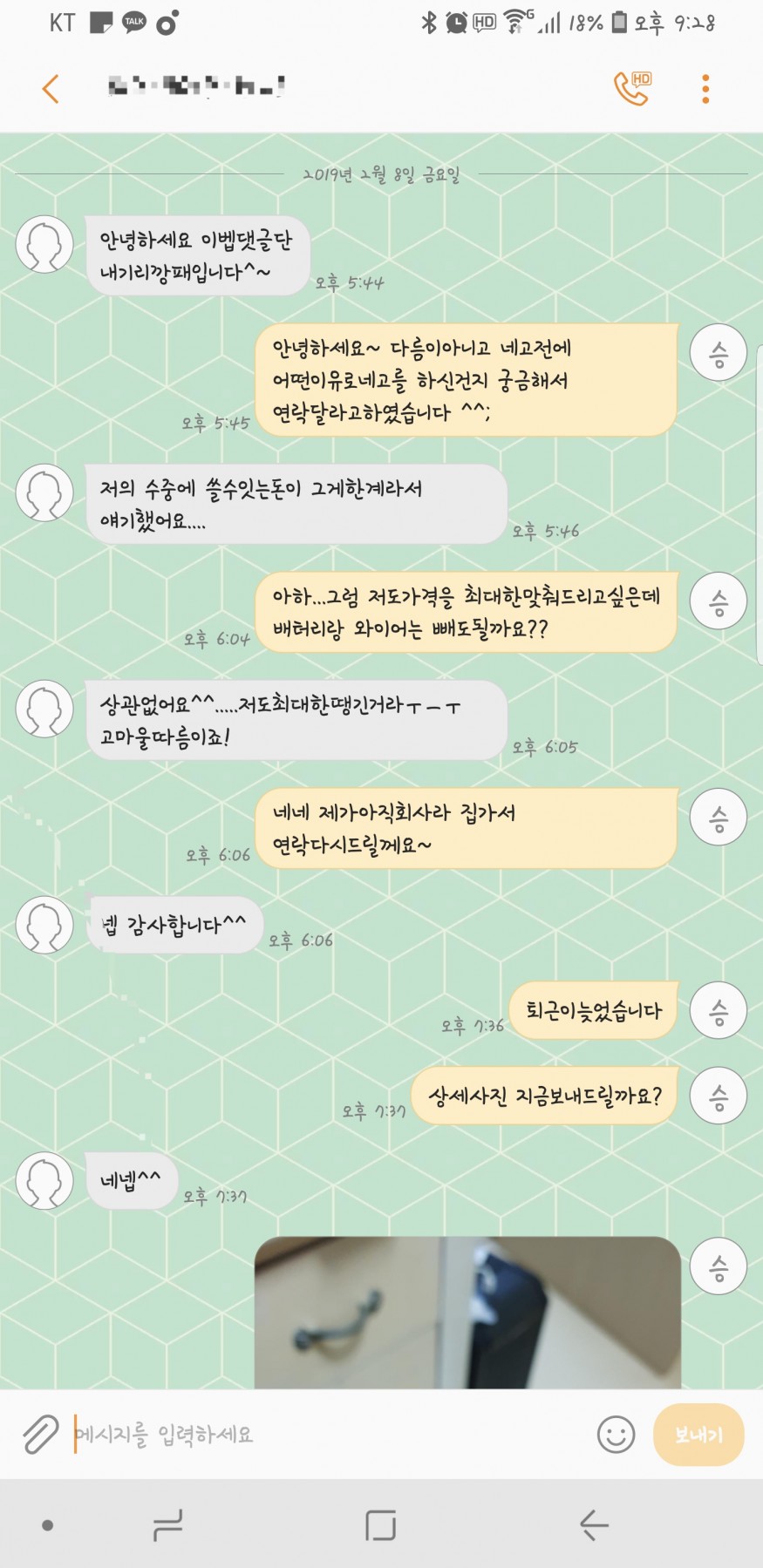Open sender's avatar next to 안녕하세요 이벱댓글단
The image size is (763, 1568).
44,245
